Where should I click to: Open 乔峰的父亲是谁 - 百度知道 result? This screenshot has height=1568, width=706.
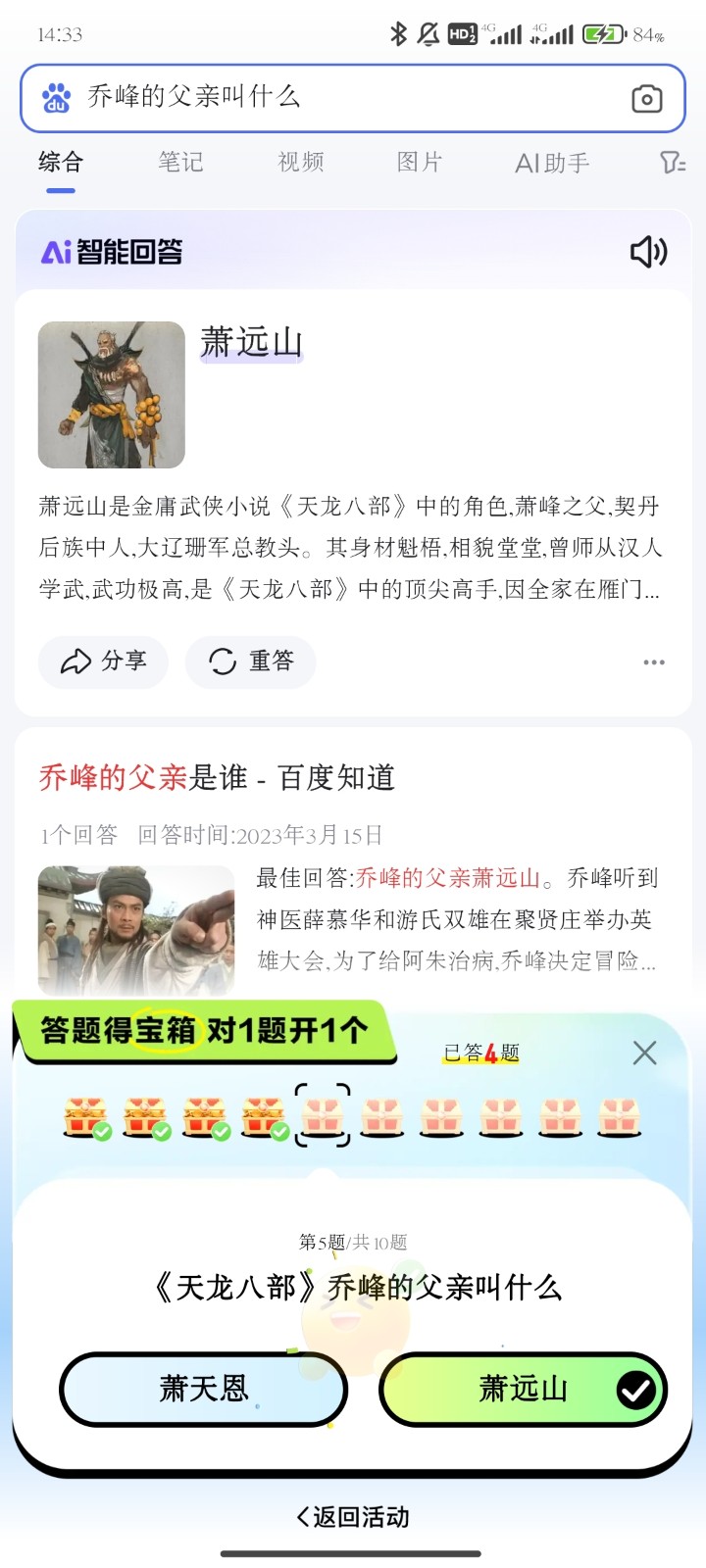coord(217,777)
